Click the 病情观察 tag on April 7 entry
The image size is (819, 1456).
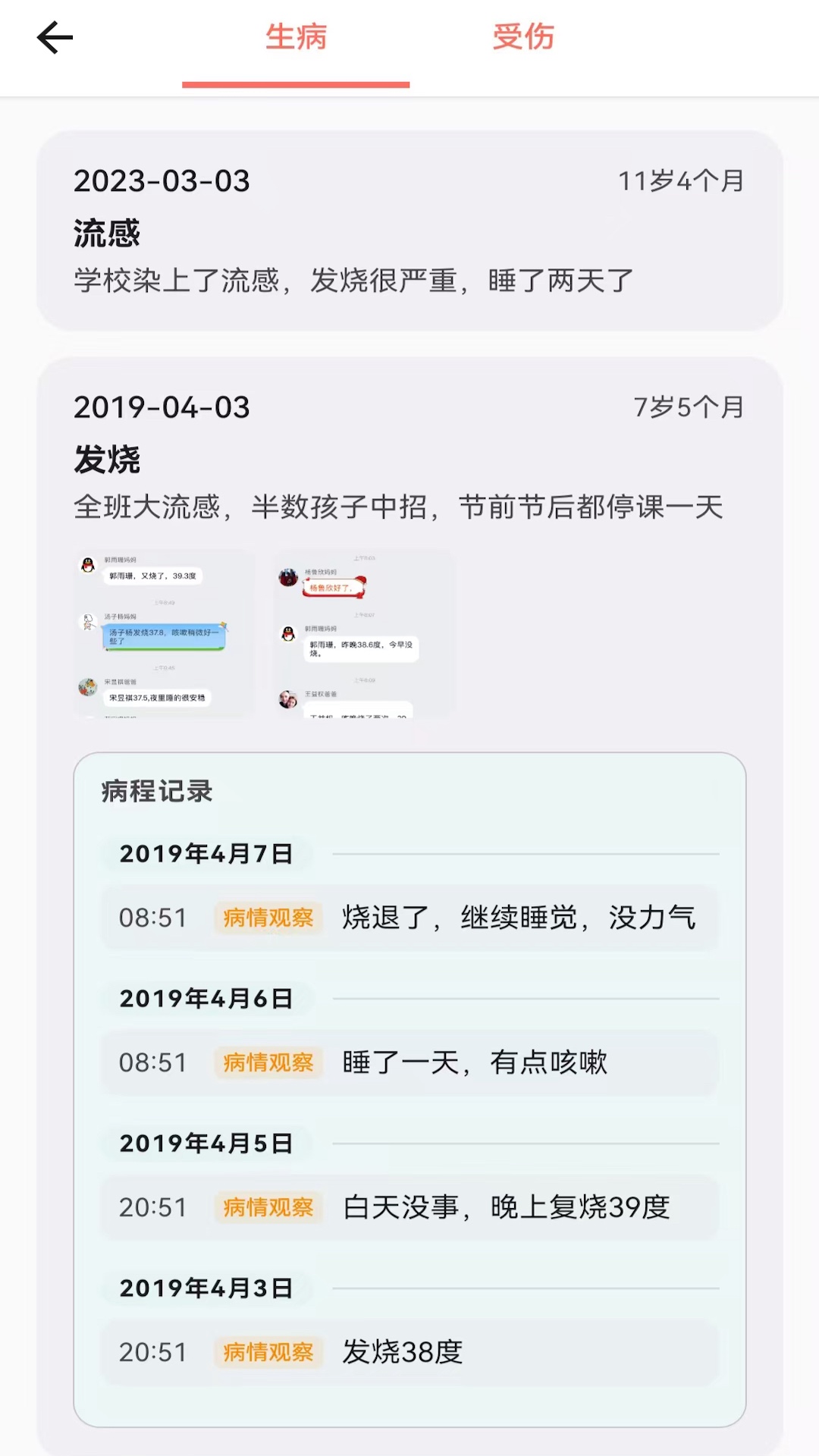click(268, 918)
